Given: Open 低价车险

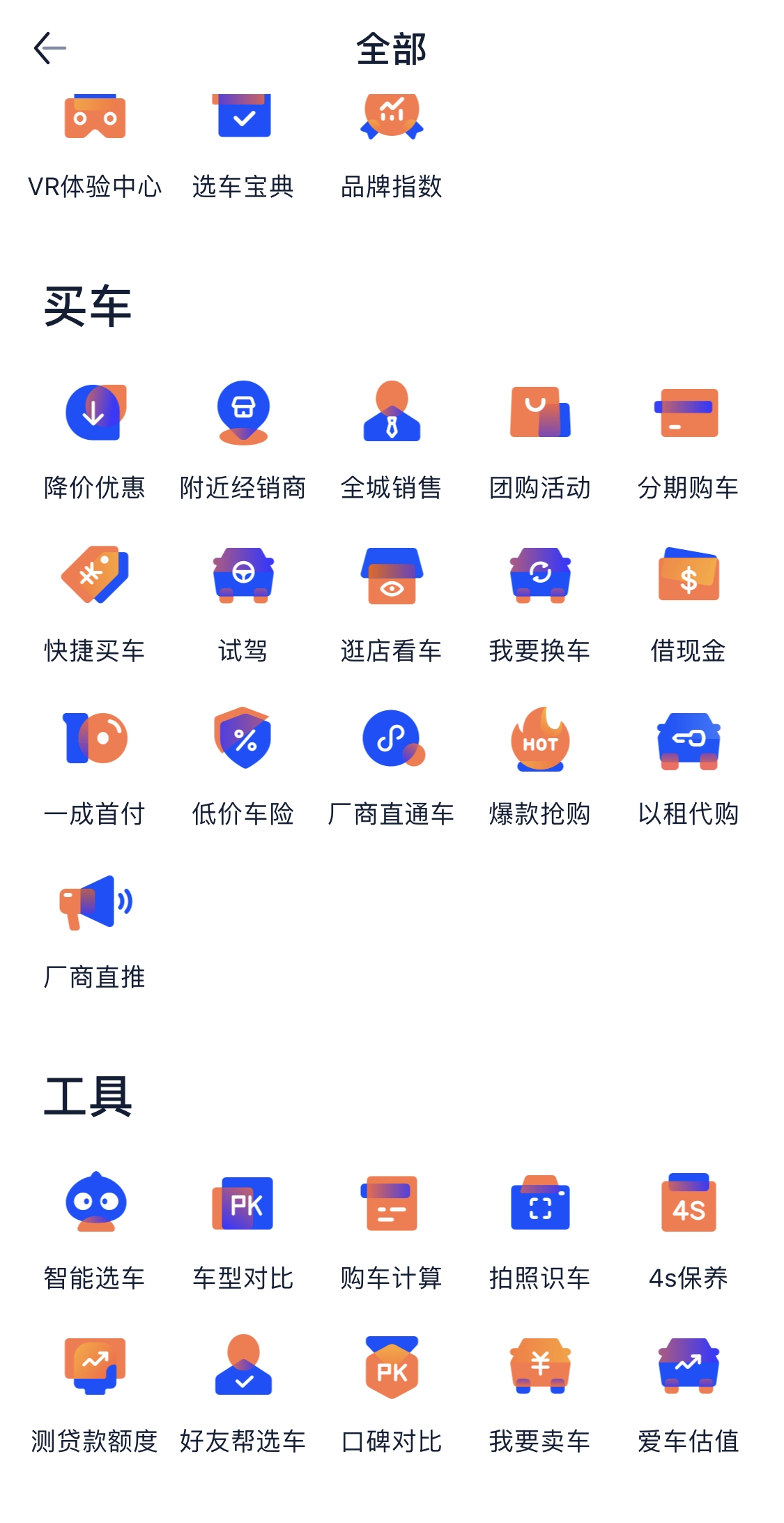Looking at the screenshot, I should point(243,767).
